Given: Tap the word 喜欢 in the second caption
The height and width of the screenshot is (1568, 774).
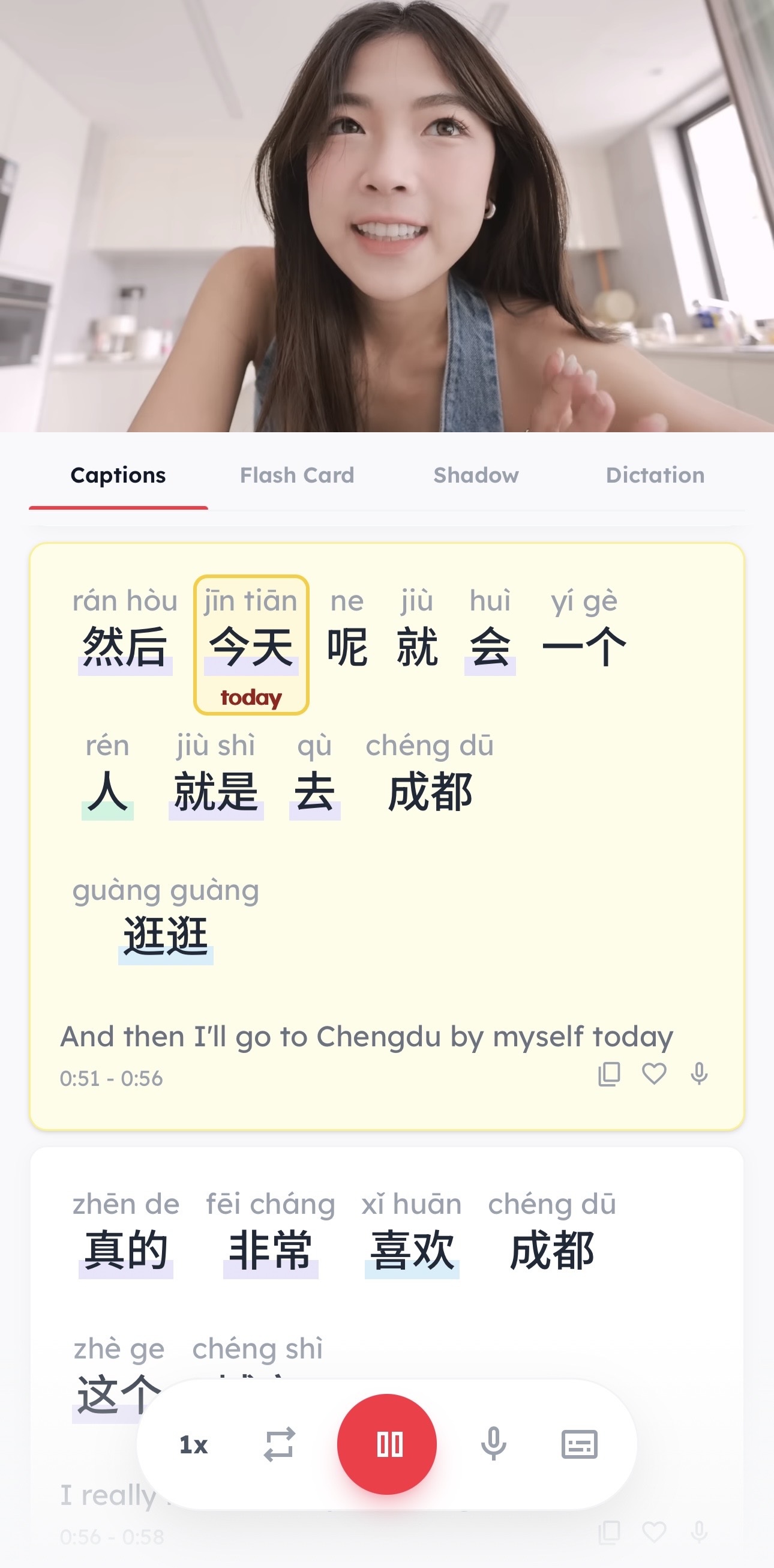Looking at the screenshot, I should tap(412, 1250).
